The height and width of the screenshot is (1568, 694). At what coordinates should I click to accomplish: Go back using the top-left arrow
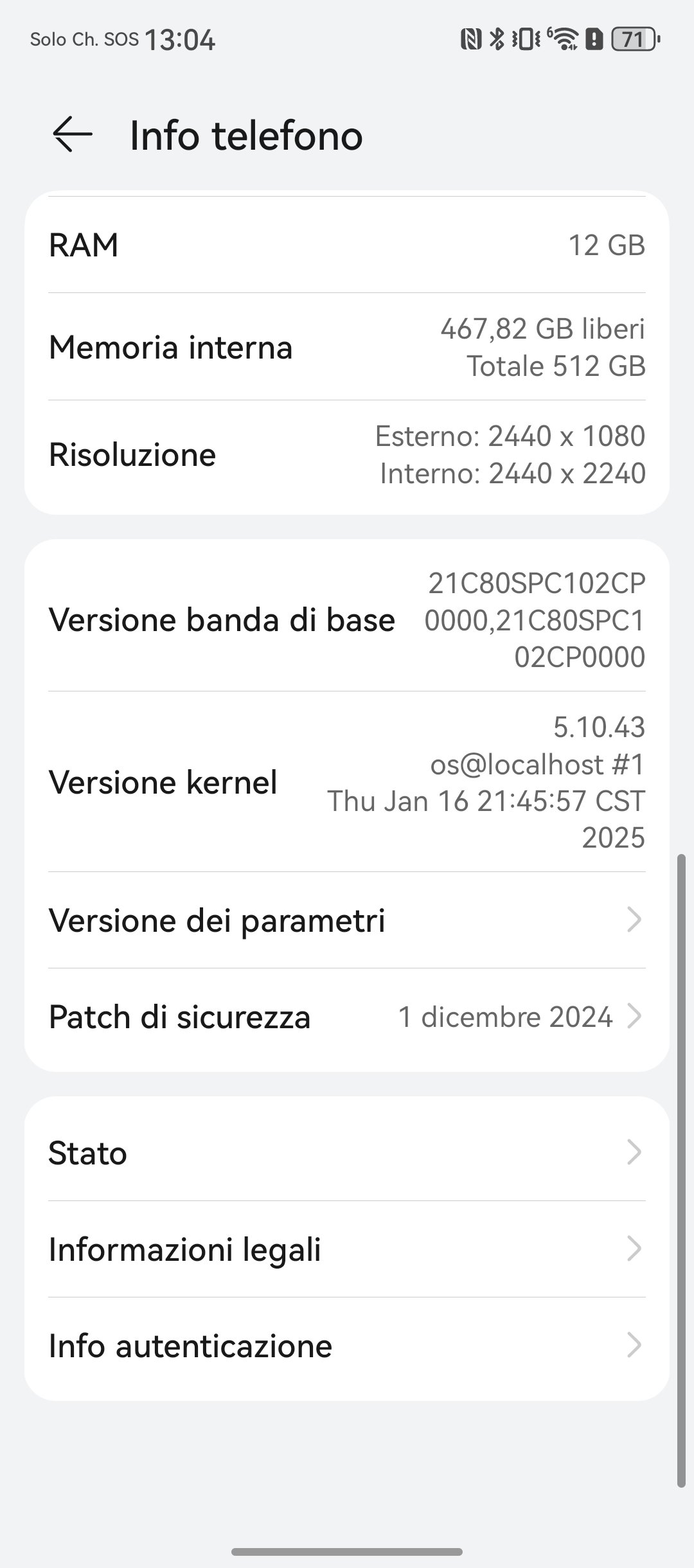click(x=73, y=135)
